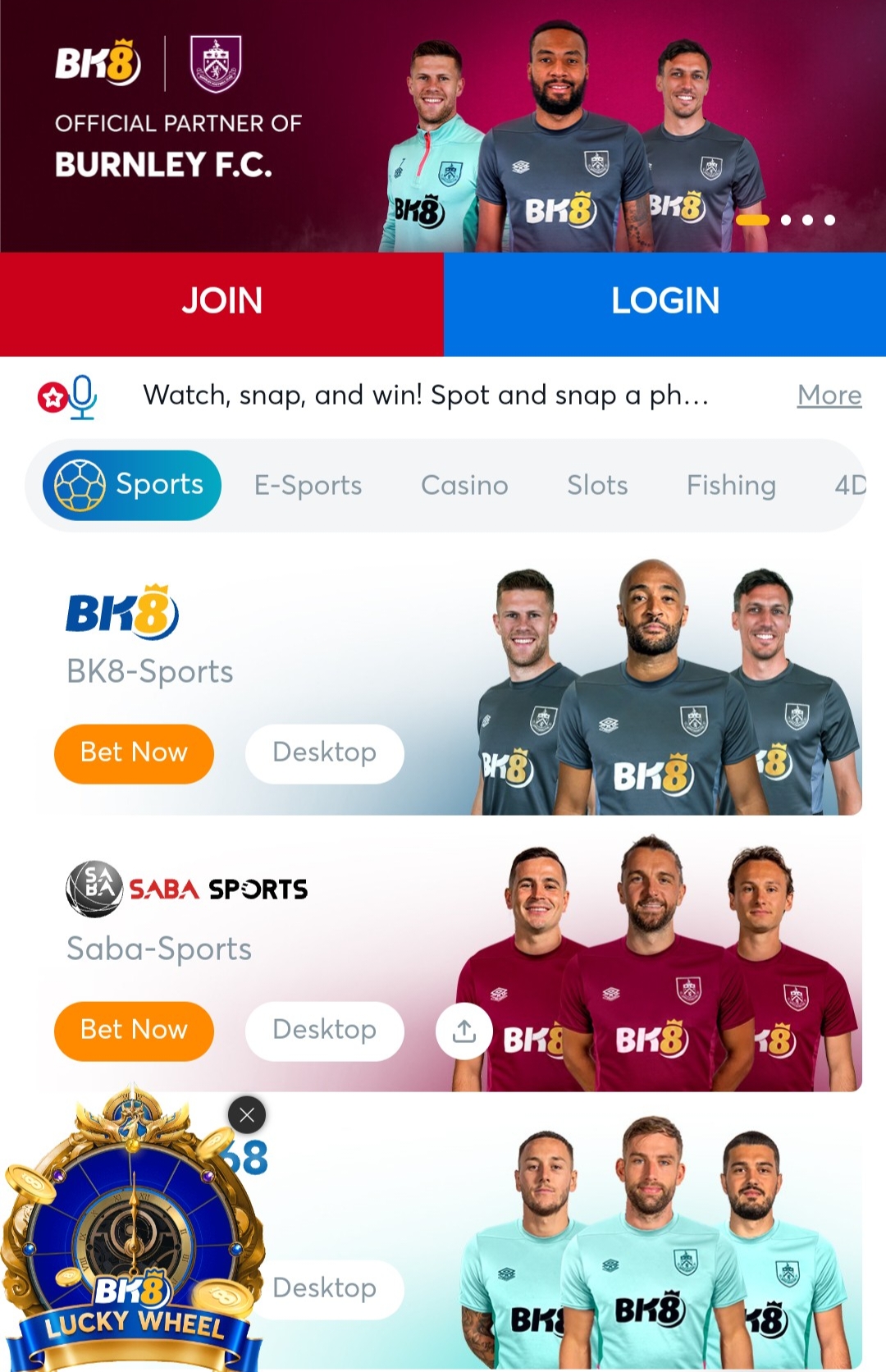Switch to the Fishing tab
This screenshot has width=886, height=1372.
731,486
